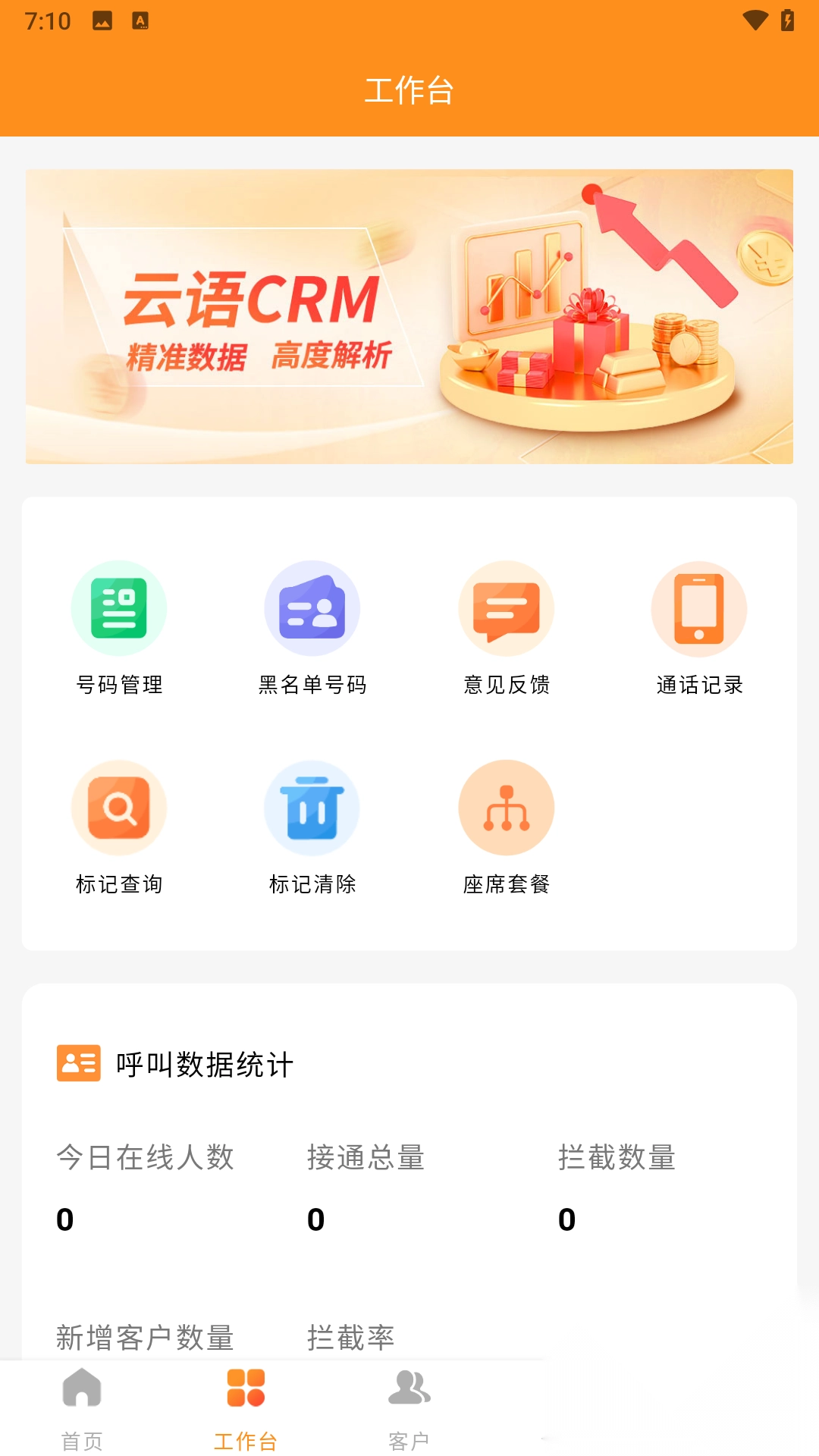This screenshot has width=819, height=1456.
Task: Select the 黑名单号码 blacklist numbers icon
Action: point(312,608)
